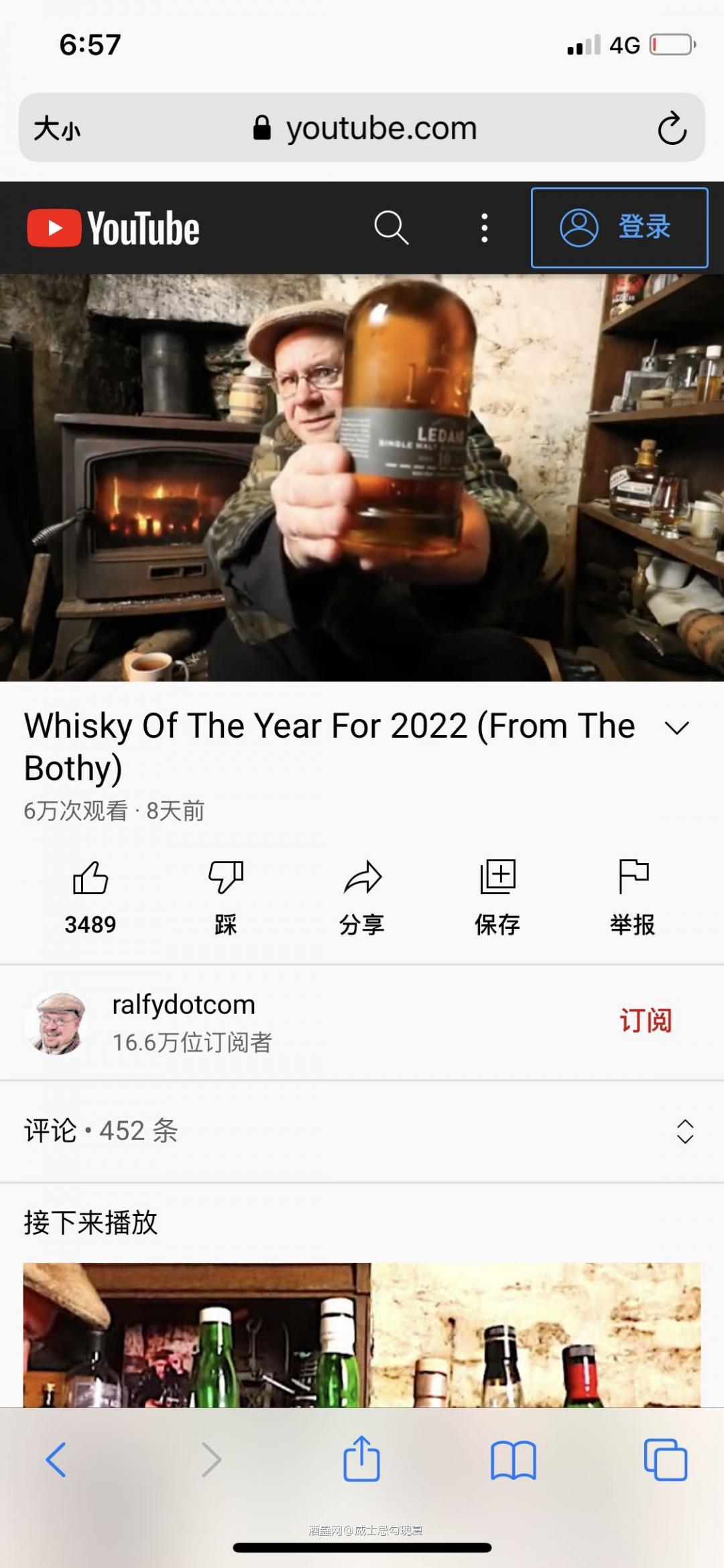Image resolution: width=724 pixels, height=1568 pixels.
Task: Open the three-dot overflow menu
Action: point(485,228)
